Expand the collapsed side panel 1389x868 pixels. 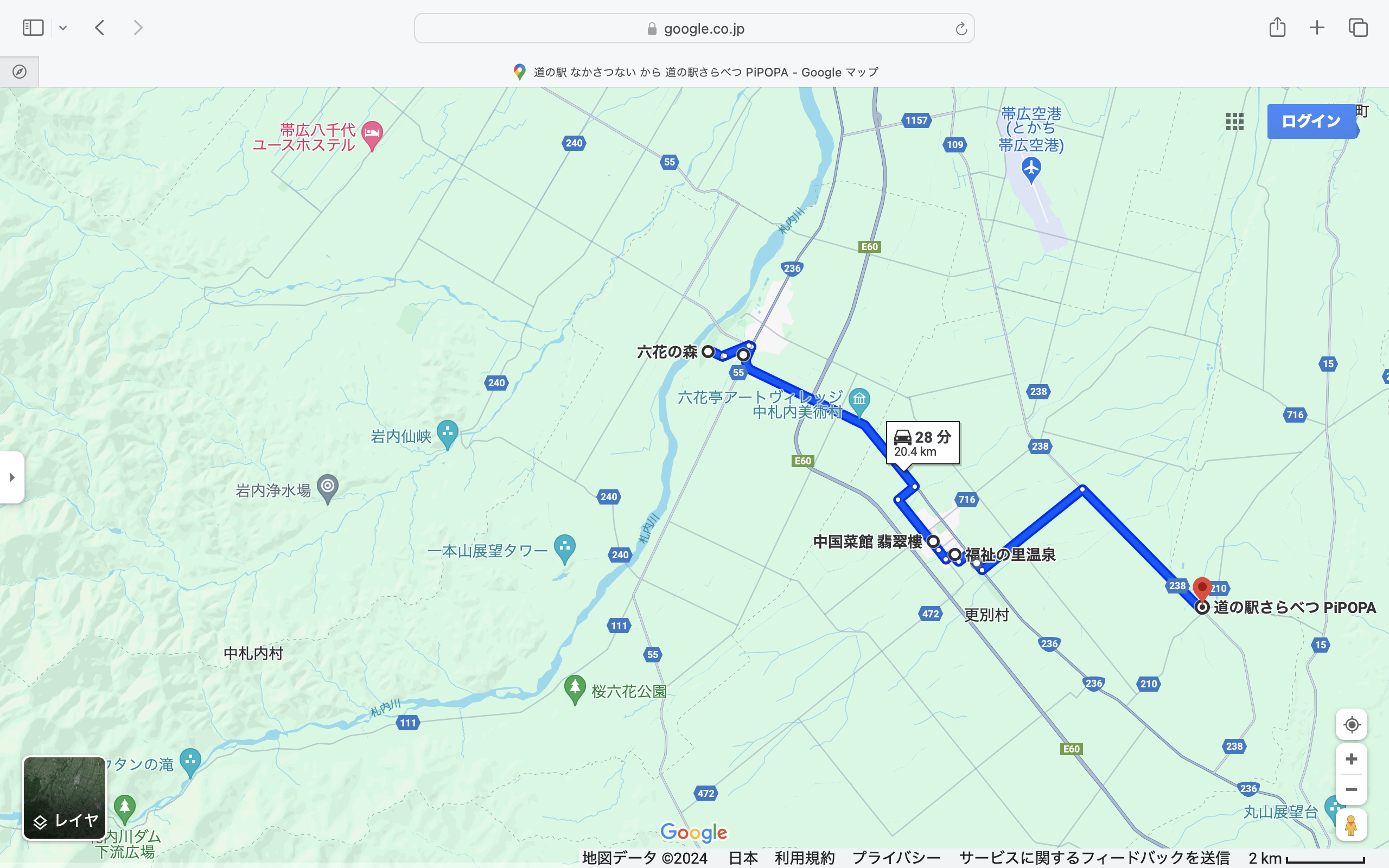click(x=12, y=477)
